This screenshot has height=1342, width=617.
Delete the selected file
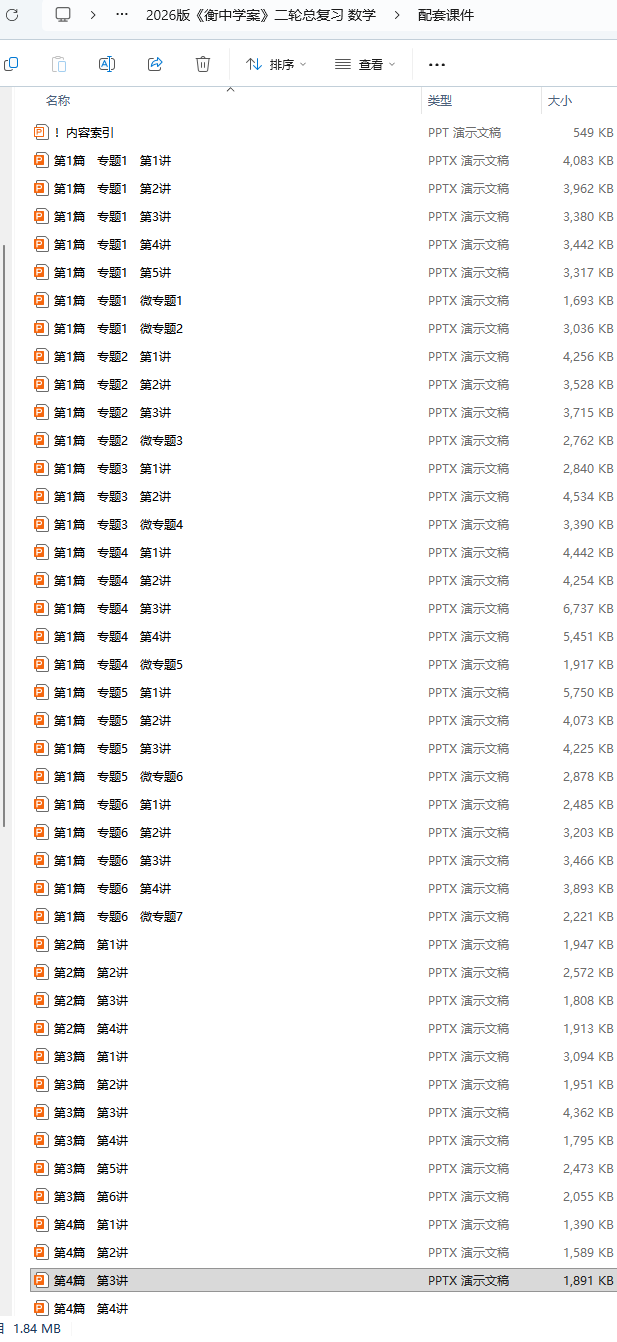[x=203, y=64]
